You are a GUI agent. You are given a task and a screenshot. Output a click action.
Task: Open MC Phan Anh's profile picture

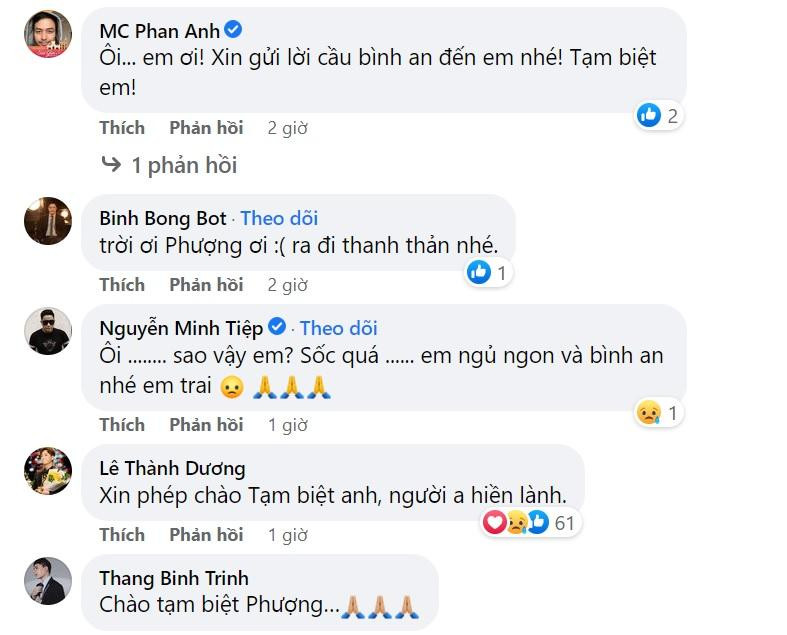[47, 35]
